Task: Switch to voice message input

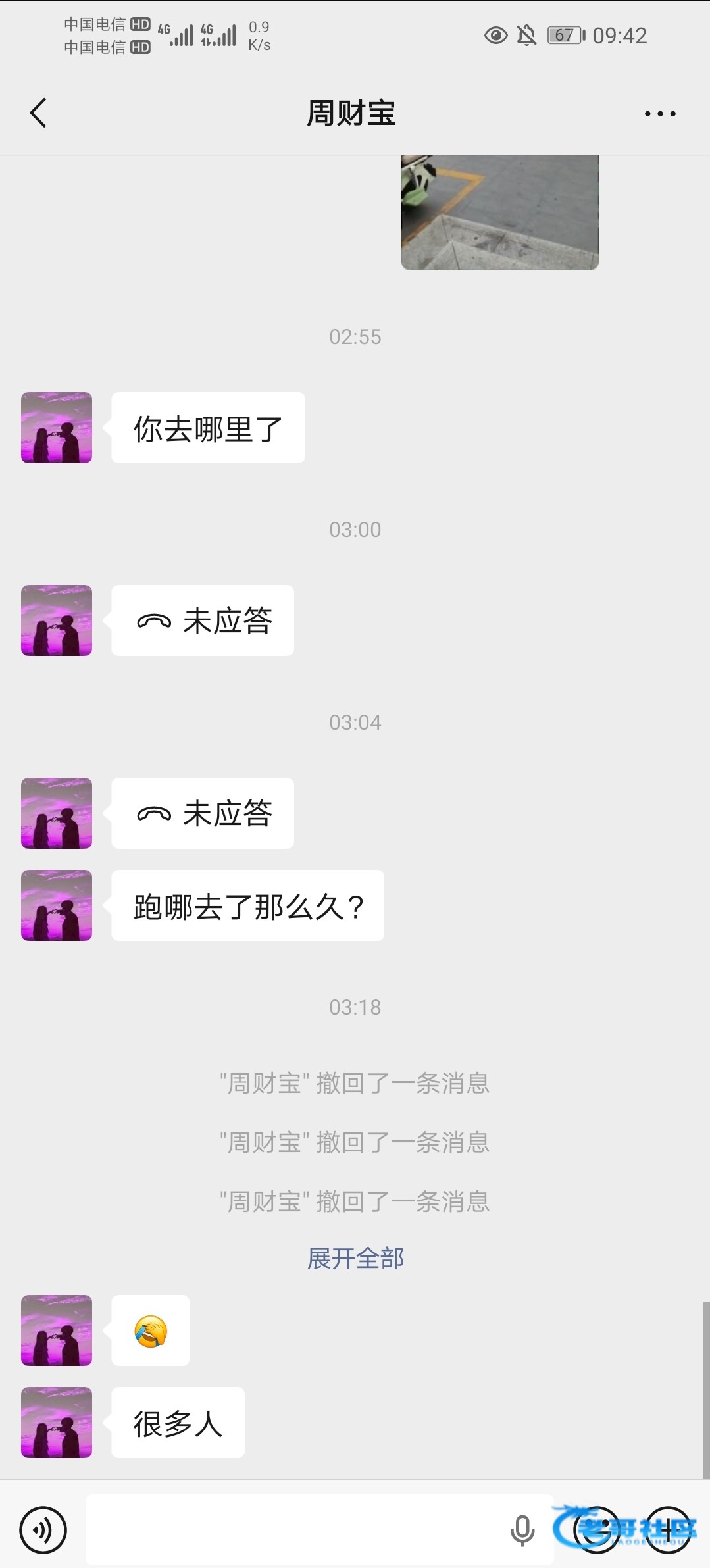Action: pyautogui.click(x=43, y=1530)
